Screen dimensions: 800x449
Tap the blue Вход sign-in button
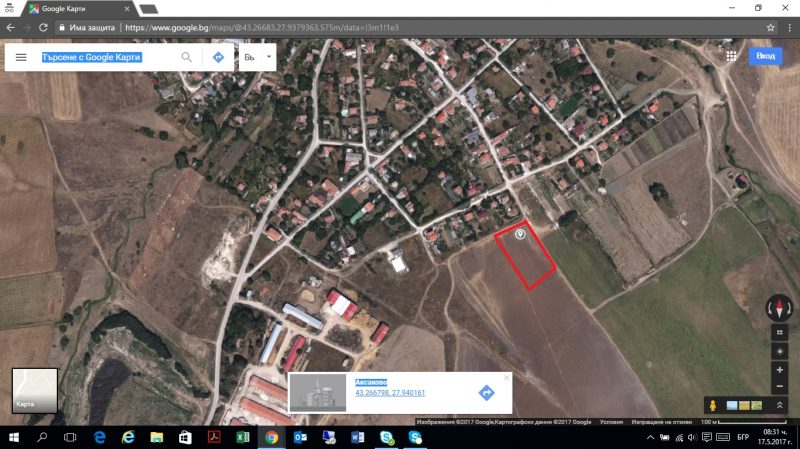(765, 57)
